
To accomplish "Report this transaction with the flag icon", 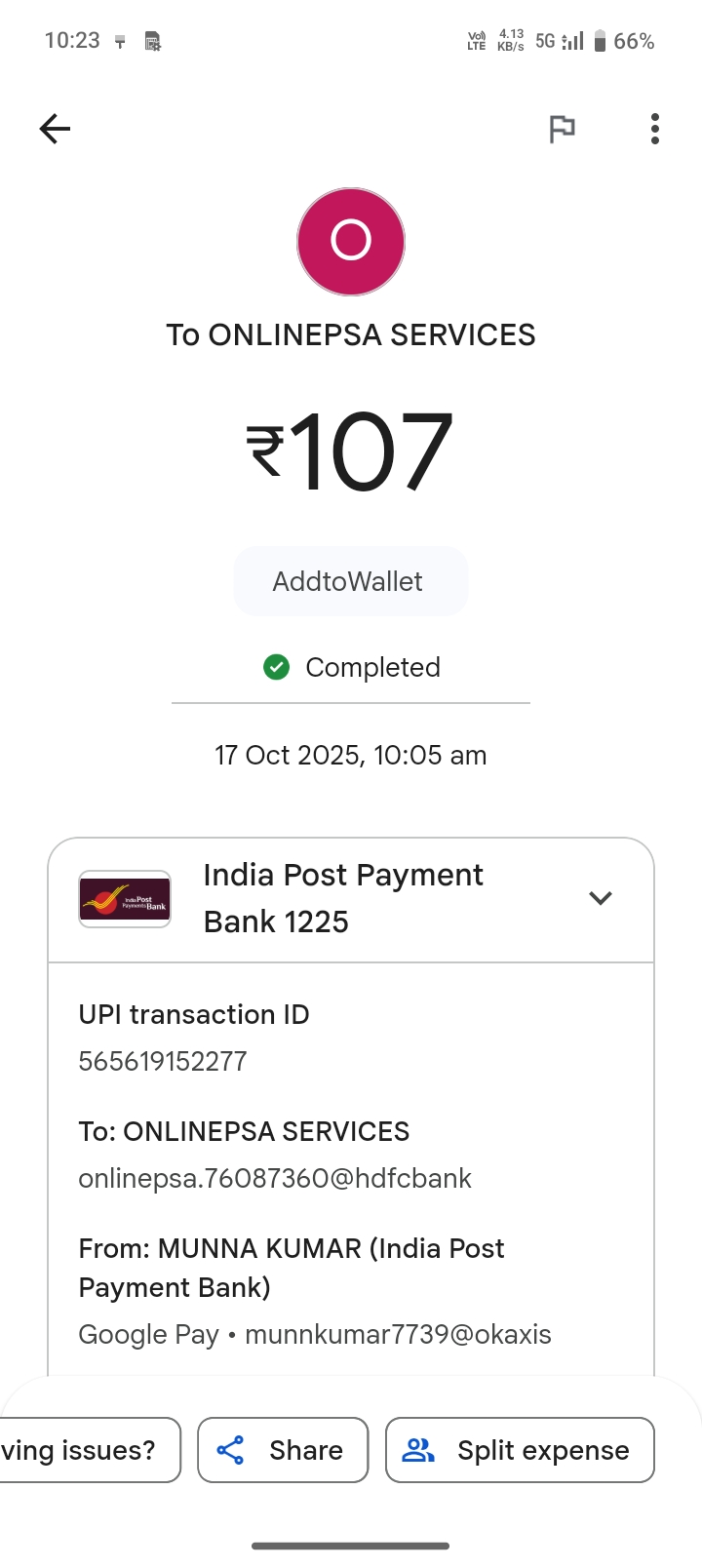I will (x=562, y=129).
